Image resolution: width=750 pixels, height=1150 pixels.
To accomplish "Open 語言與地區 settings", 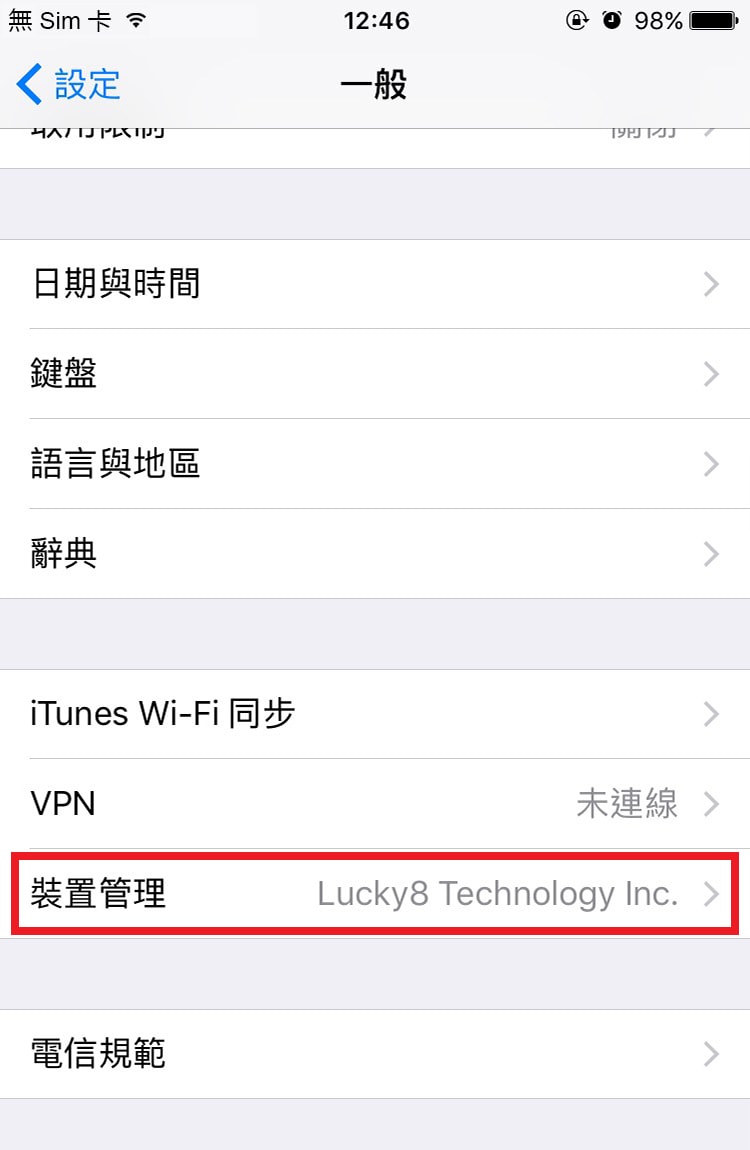I will 375,464.
